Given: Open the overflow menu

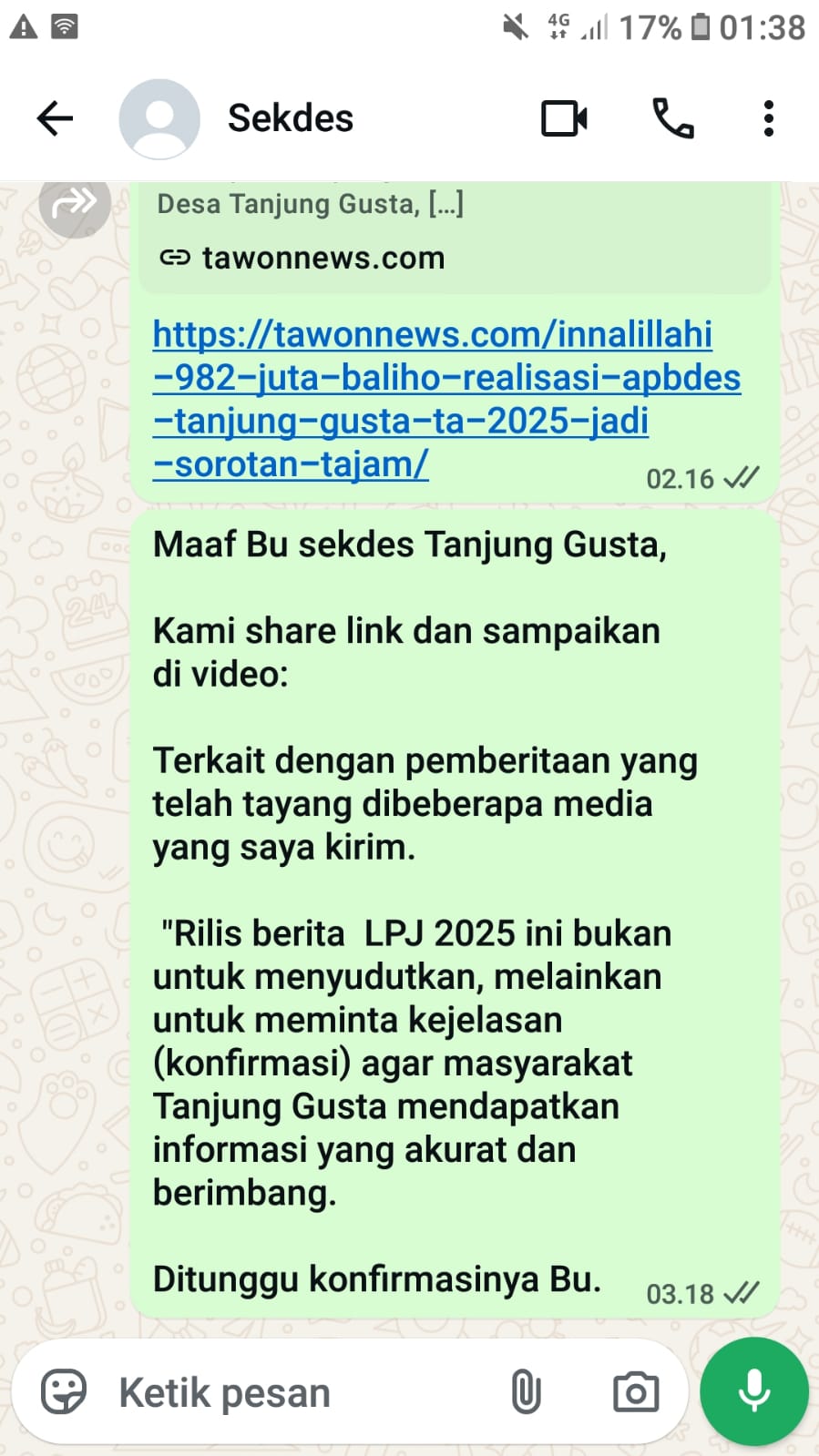Looking at the screenshot, I should (x=768, y=118).
